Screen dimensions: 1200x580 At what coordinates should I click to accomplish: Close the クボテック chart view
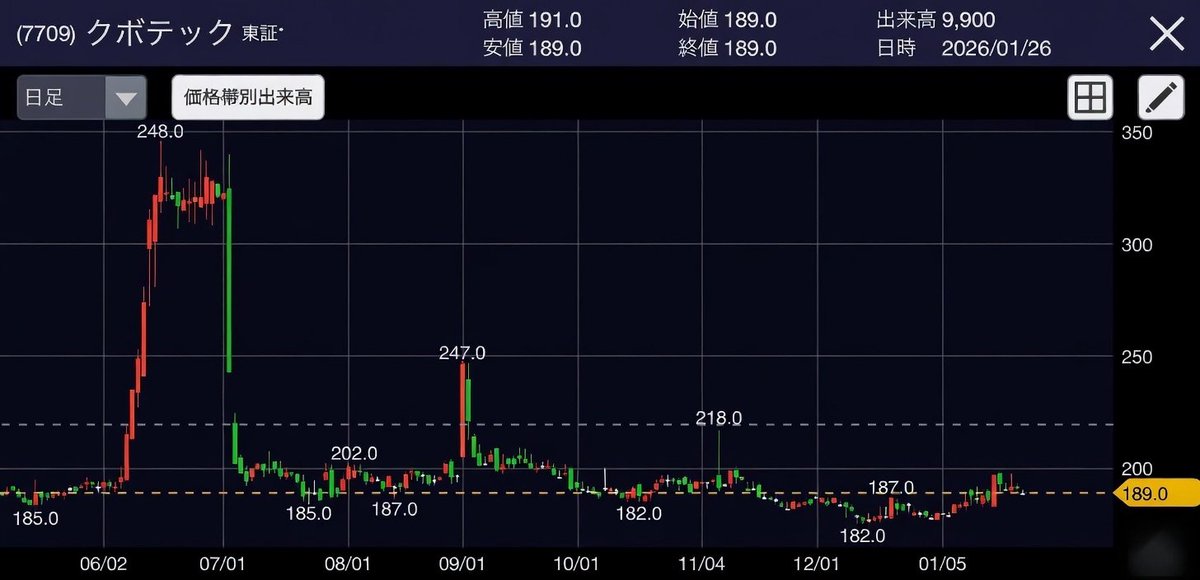(1167, 34)
